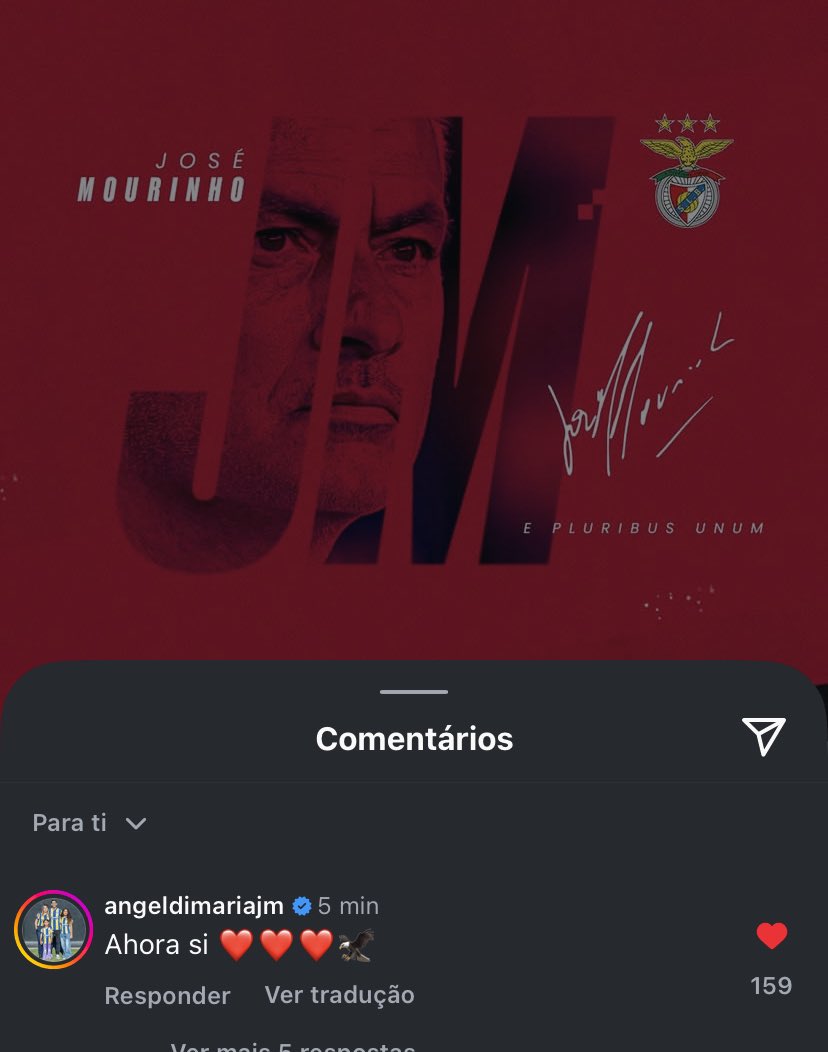
Task: Tap Responder under angeldimariajm's comment
Action: click(x=167, y=996)
